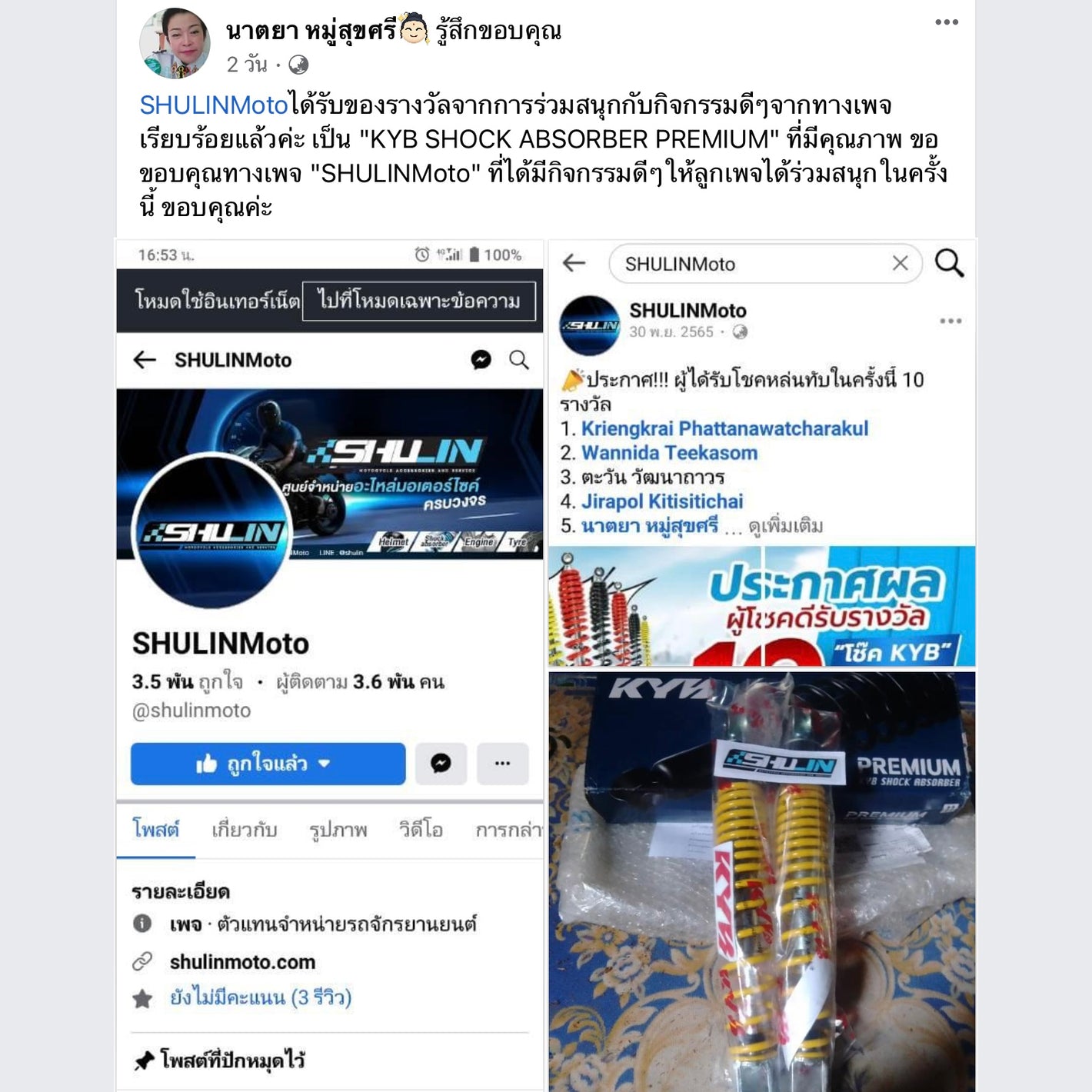
Task: Open นาตยา หมู่สุขศรี's profile picture
Action: (175, 43)
